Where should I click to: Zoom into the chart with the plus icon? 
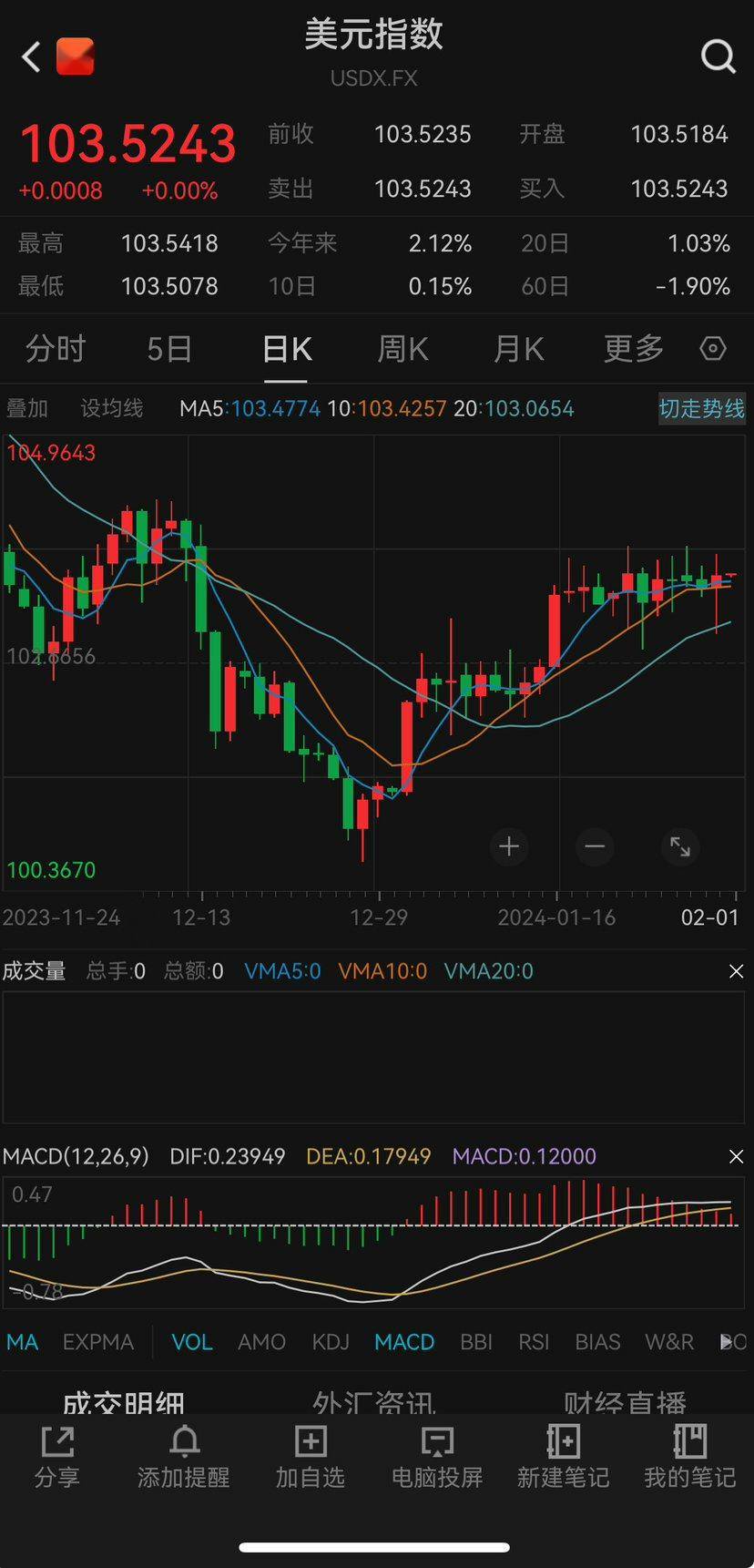point(508,846)
